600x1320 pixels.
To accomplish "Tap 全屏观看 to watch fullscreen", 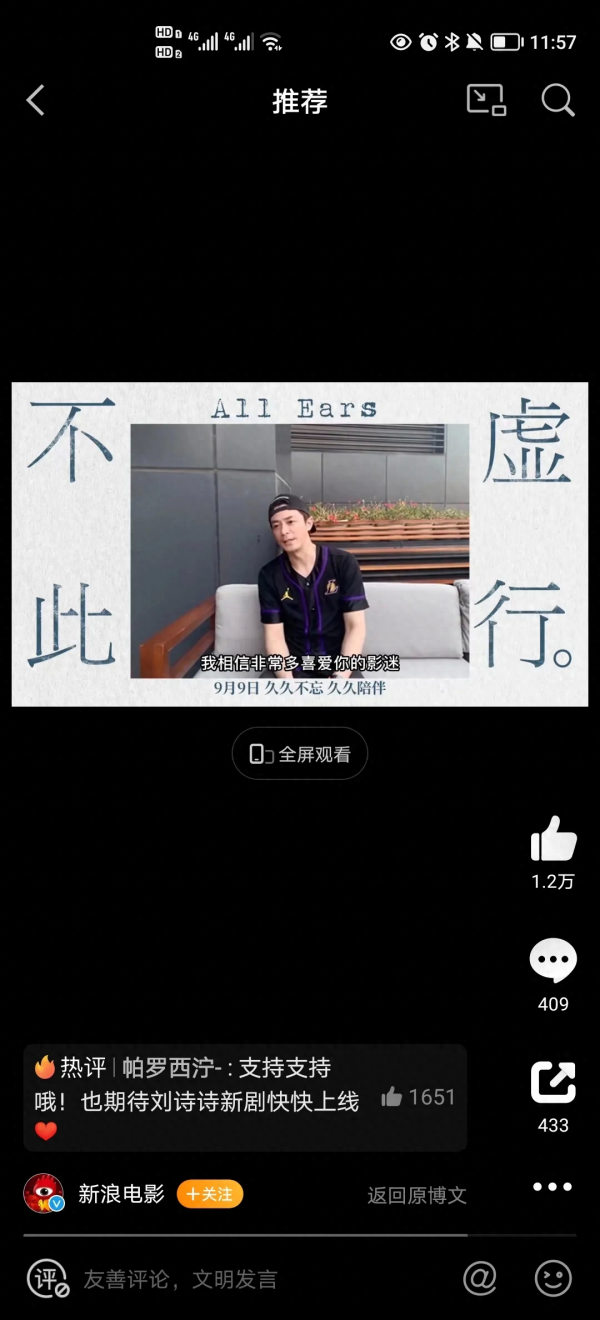I will [x=300, y=754].
